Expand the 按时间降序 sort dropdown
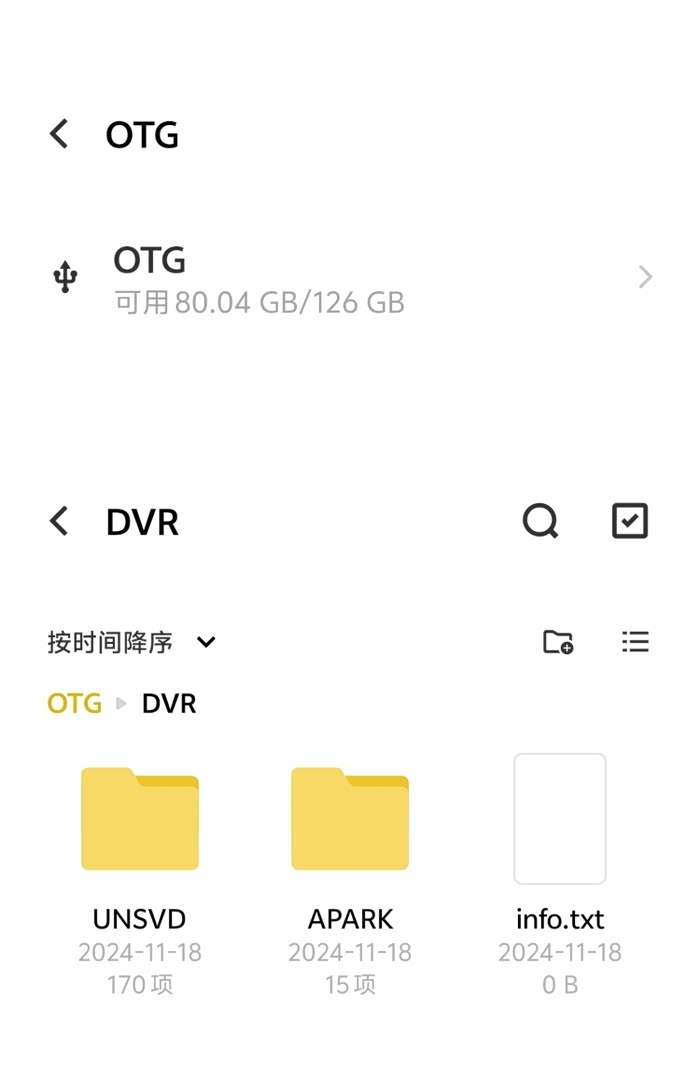This screenshot has height=1075, width=700. (131, 642)
